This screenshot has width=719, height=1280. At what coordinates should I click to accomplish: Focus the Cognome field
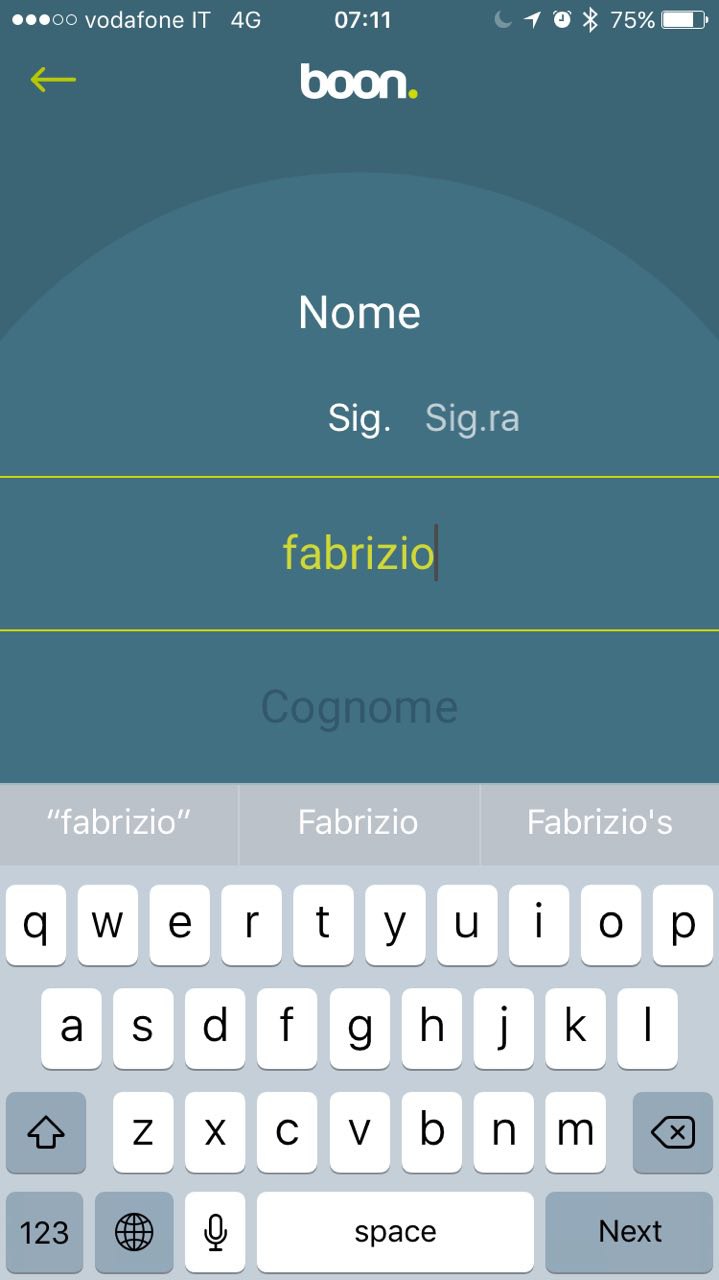(359, 708)
